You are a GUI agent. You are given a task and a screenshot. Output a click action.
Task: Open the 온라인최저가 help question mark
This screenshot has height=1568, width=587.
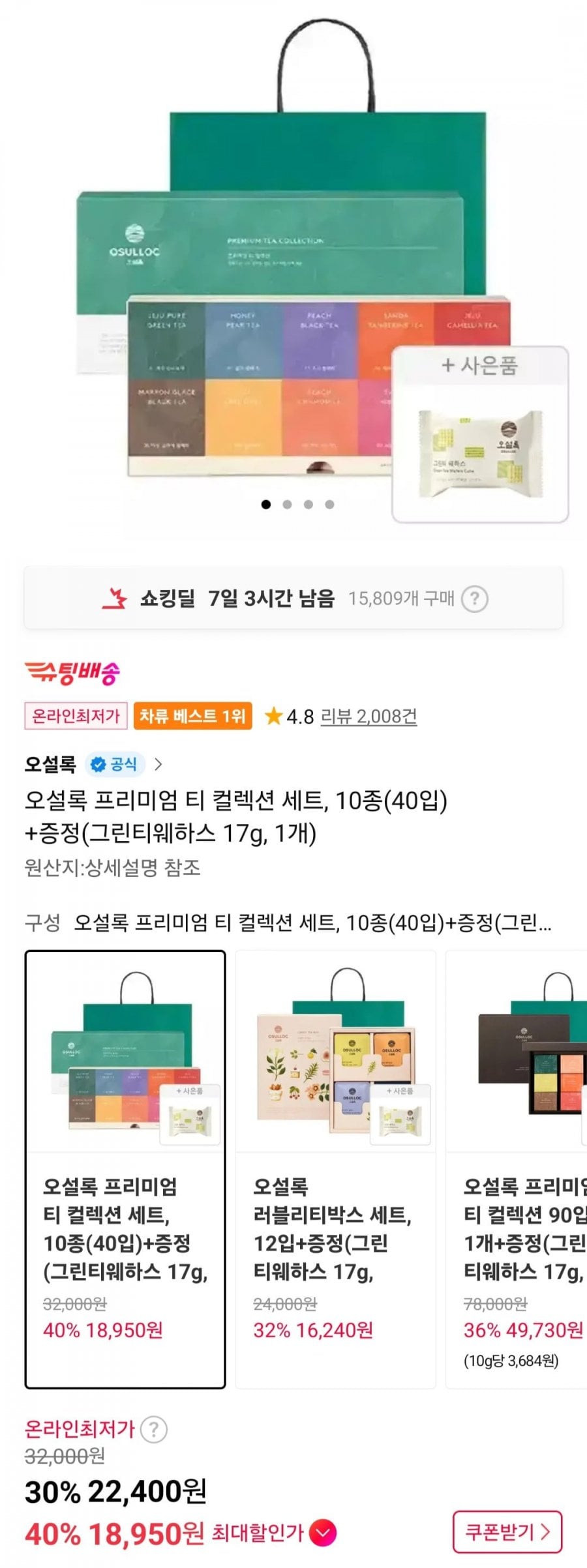(x=154, y=1430)
